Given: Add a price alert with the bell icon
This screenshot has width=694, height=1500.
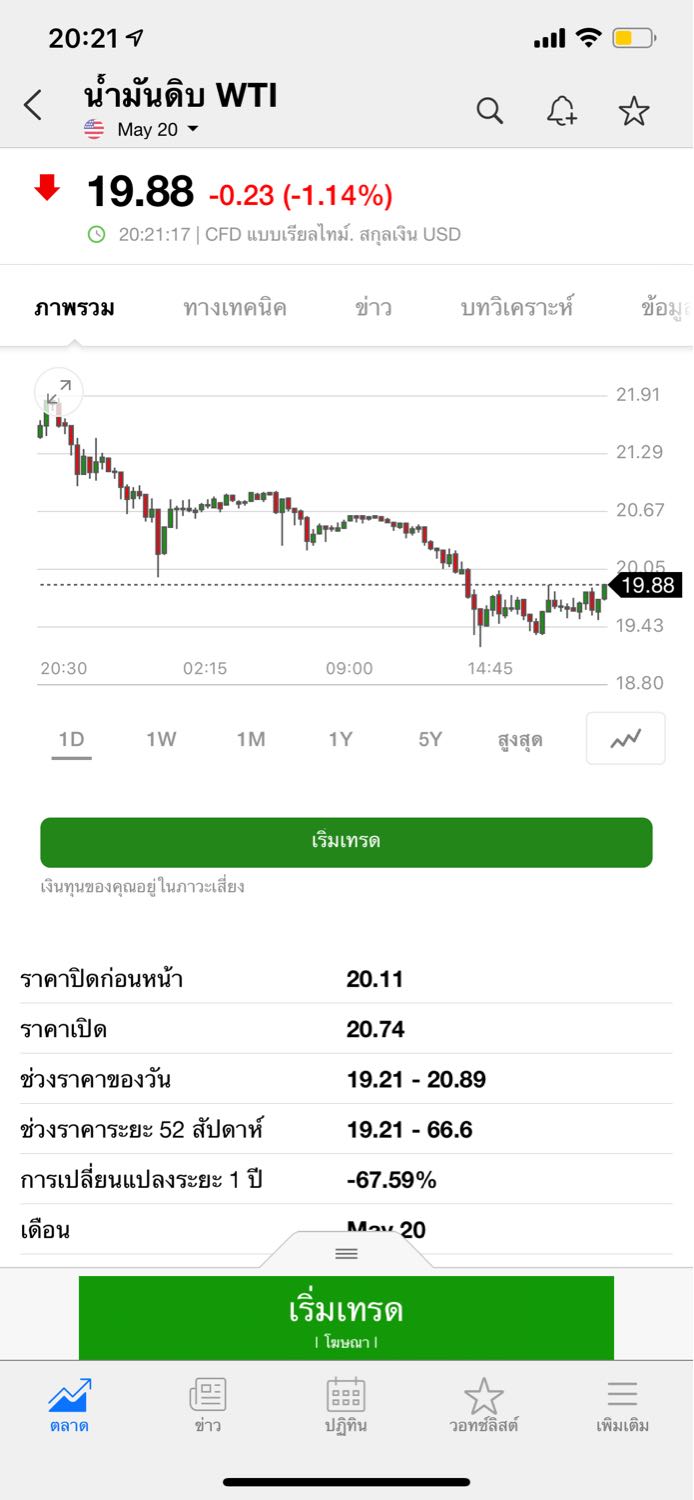Looking at the screenshot, I should tap(562, 110).
